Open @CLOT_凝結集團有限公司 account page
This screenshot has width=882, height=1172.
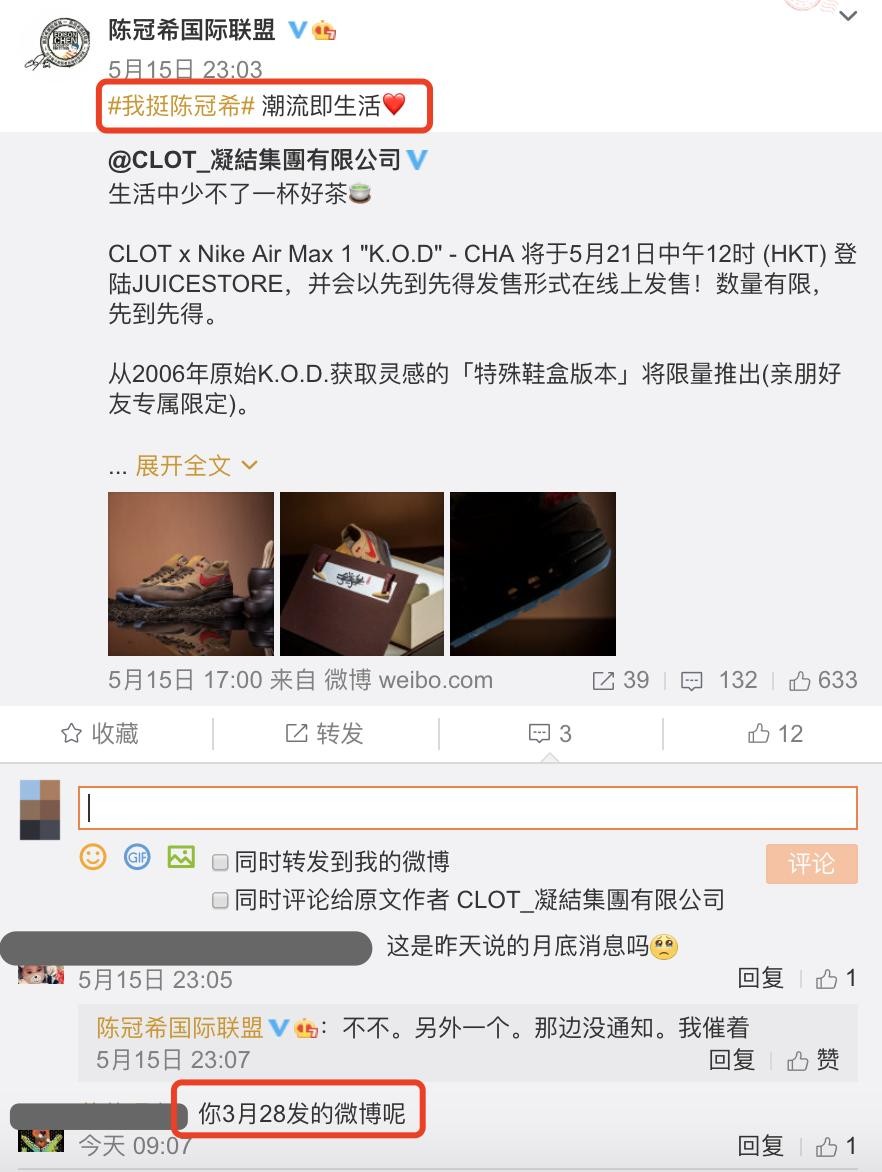click(254, 159)
